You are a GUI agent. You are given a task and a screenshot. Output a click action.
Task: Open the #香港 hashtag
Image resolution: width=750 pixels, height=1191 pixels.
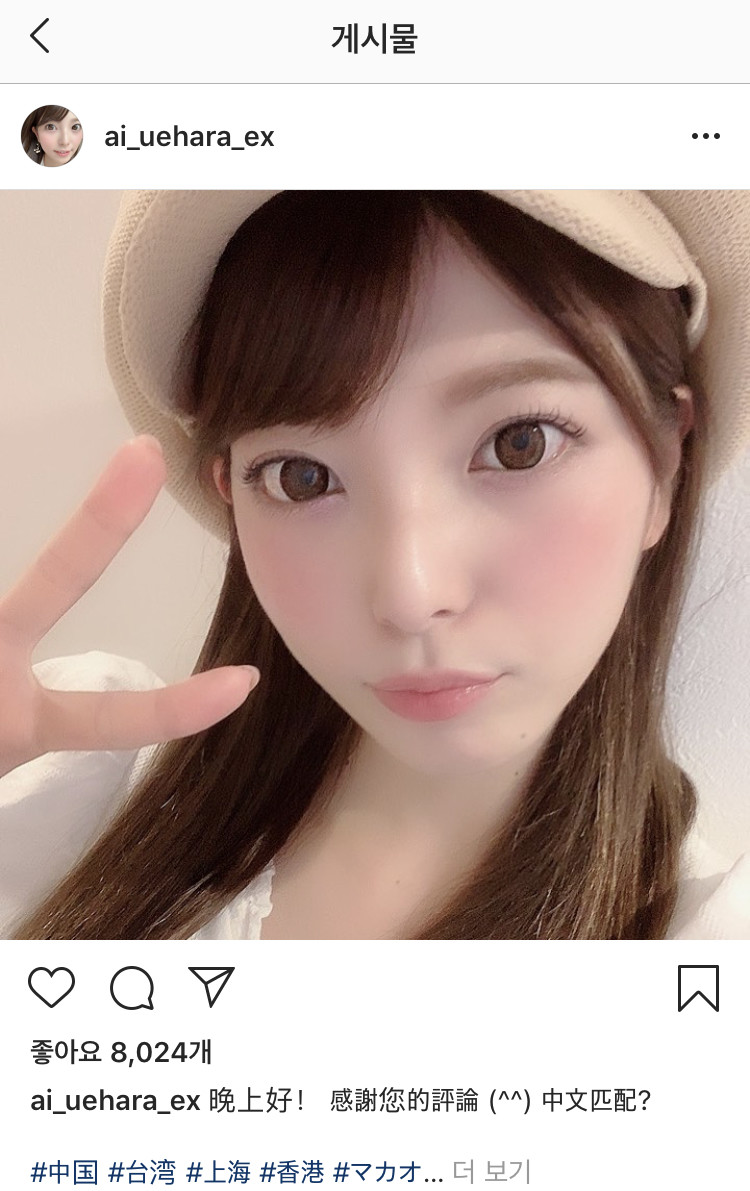(292, 1170)
